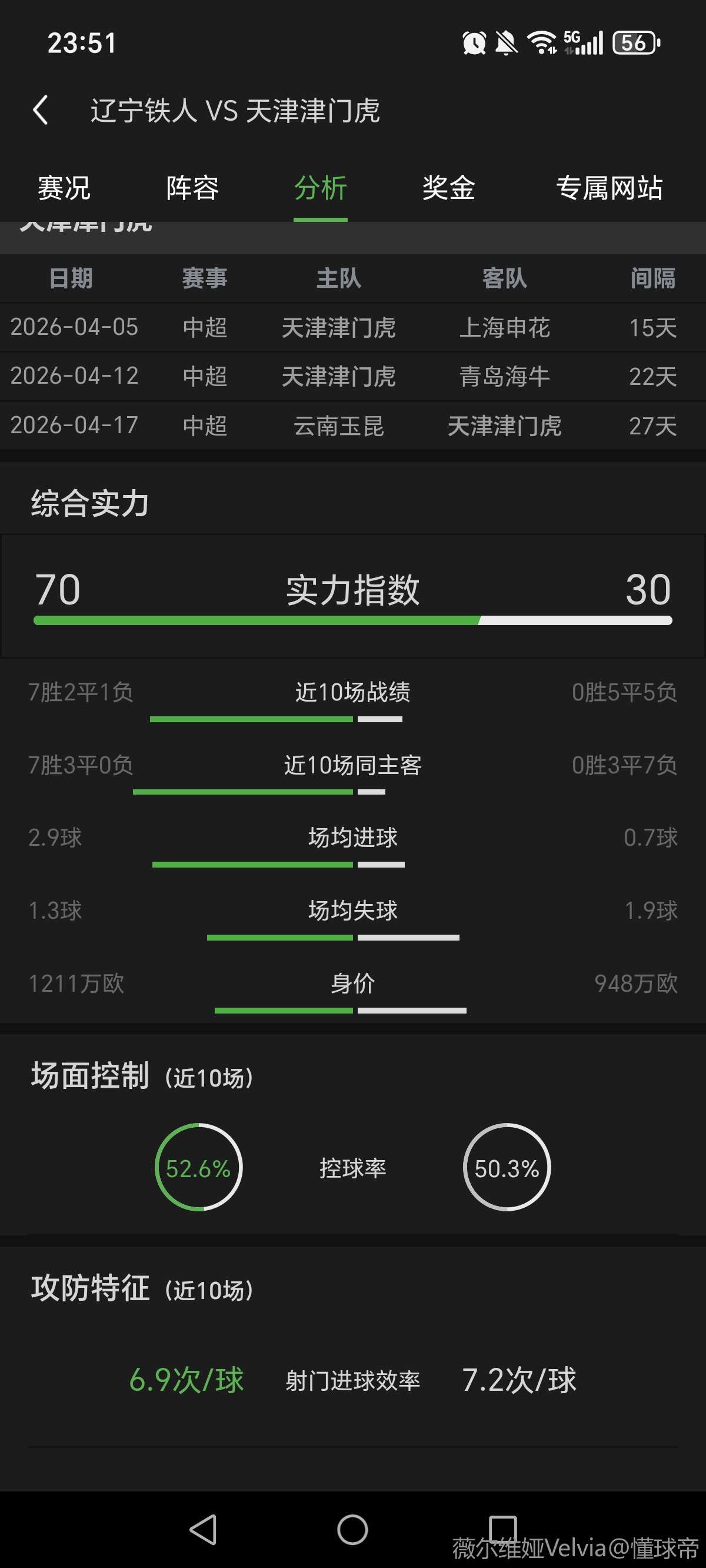
Task: Select the 分析 analysis tab
Action: 320,188
